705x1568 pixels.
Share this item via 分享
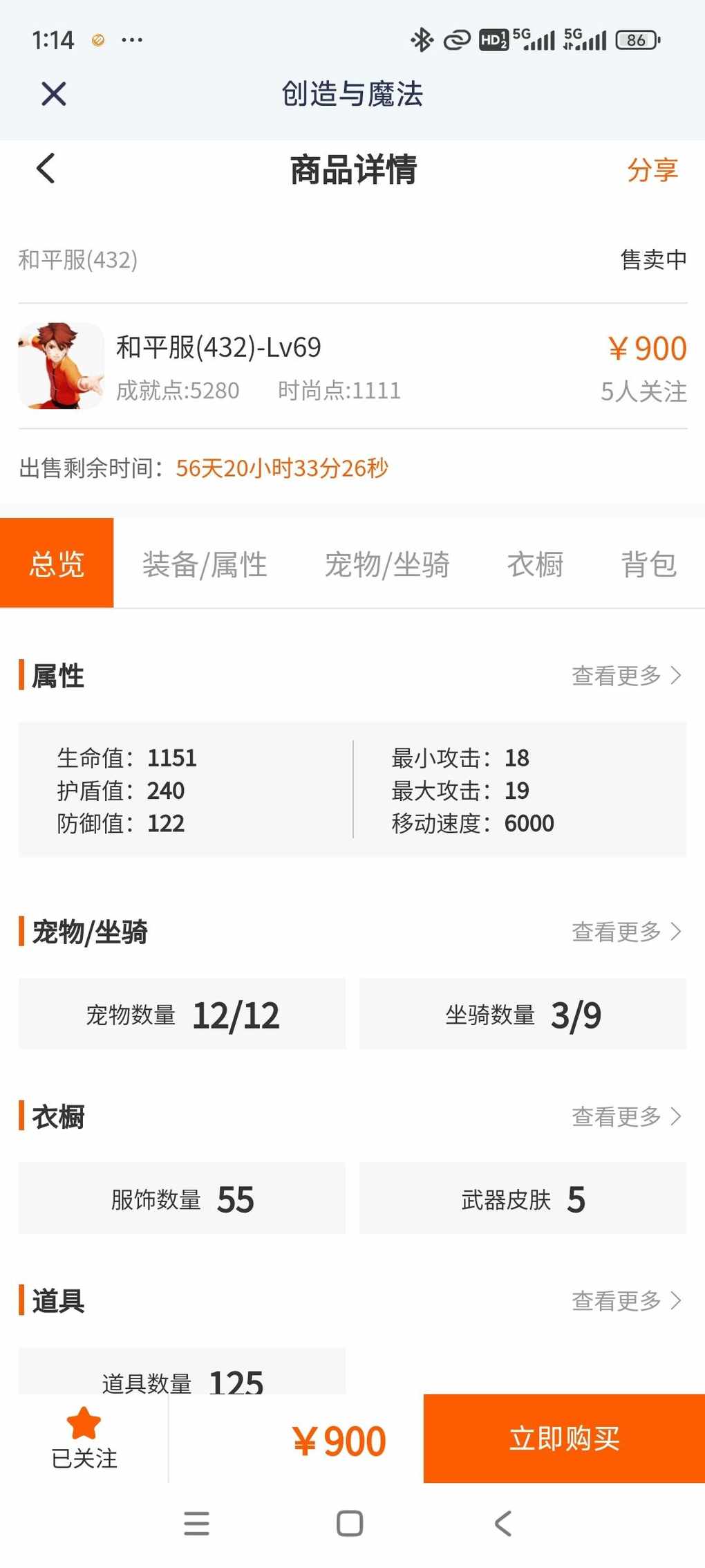(652, 169)
